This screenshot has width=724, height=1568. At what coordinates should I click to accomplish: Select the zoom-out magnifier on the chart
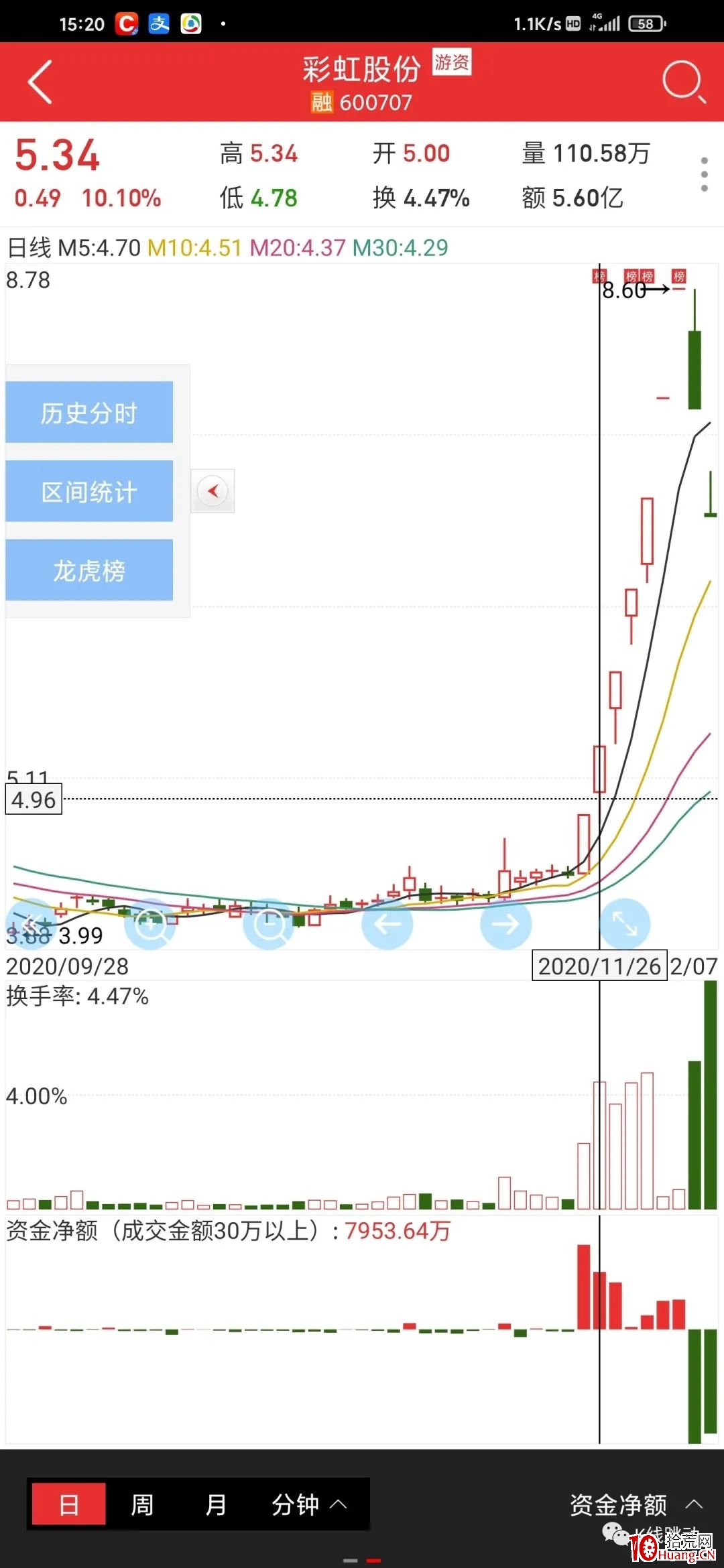(x=269, y=923)
